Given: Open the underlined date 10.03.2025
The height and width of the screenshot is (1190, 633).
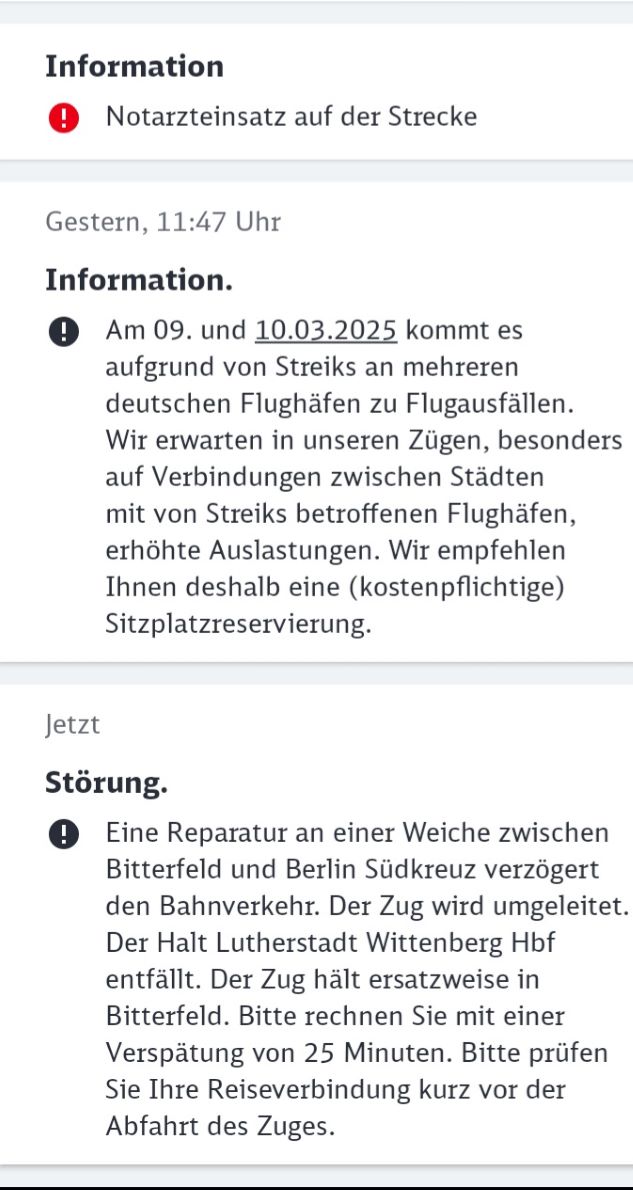Looking at the screenshot, I should (326, 331).
